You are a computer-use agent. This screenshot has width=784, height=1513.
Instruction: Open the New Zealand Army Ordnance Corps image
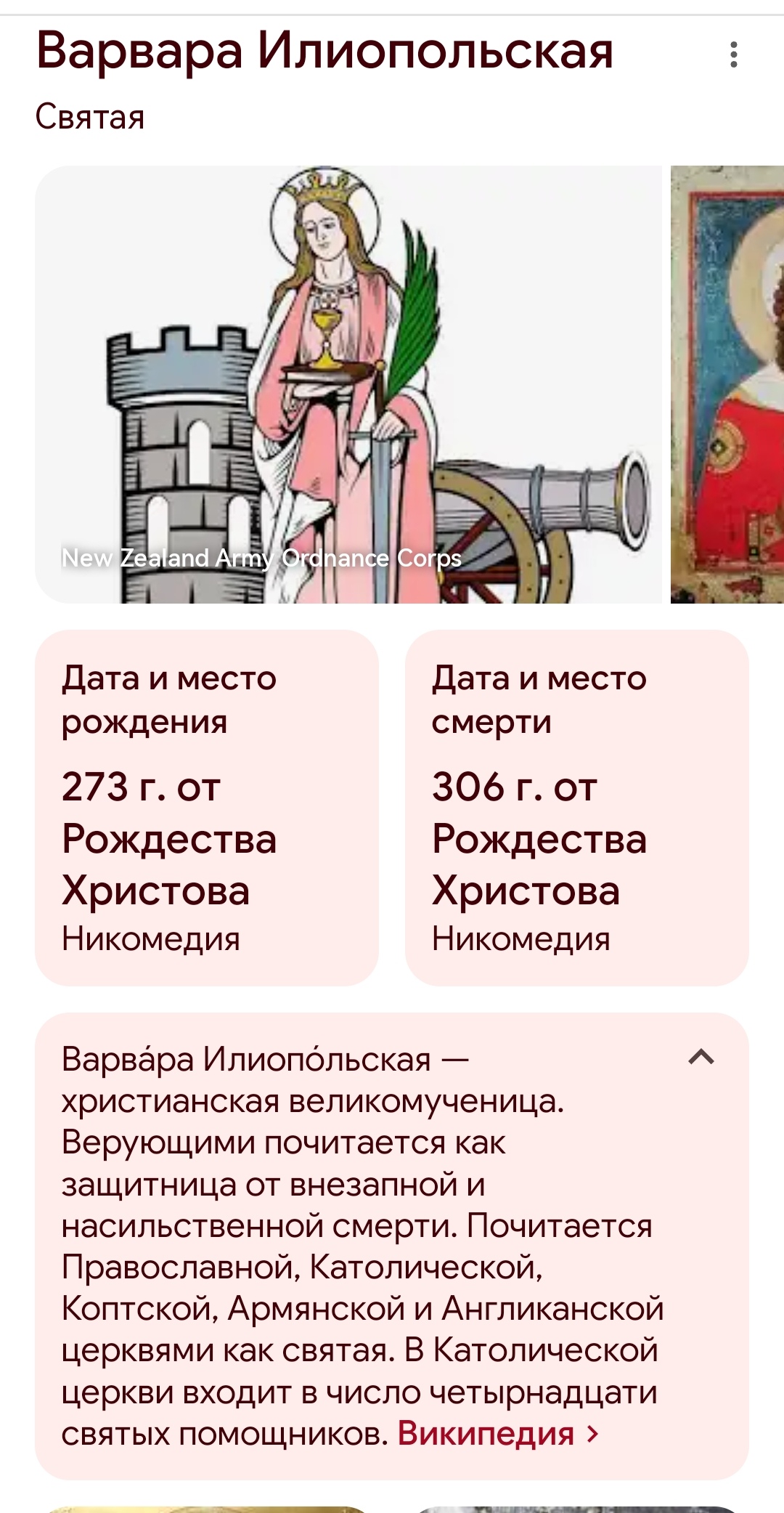click(x=348, y=384)
